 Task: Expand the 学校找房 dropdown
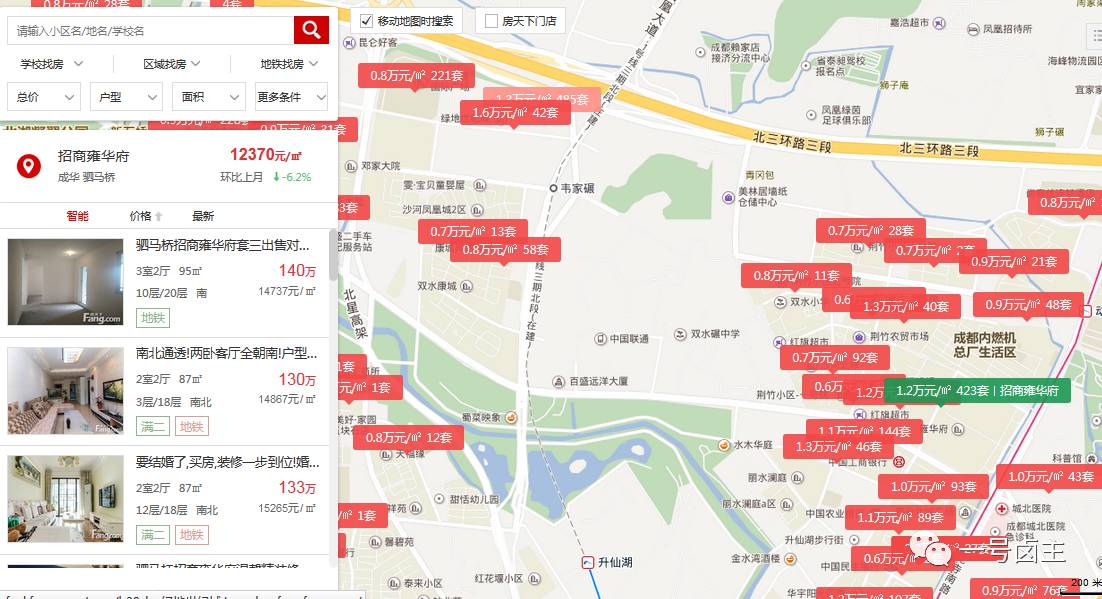click(x=52, y=64)
